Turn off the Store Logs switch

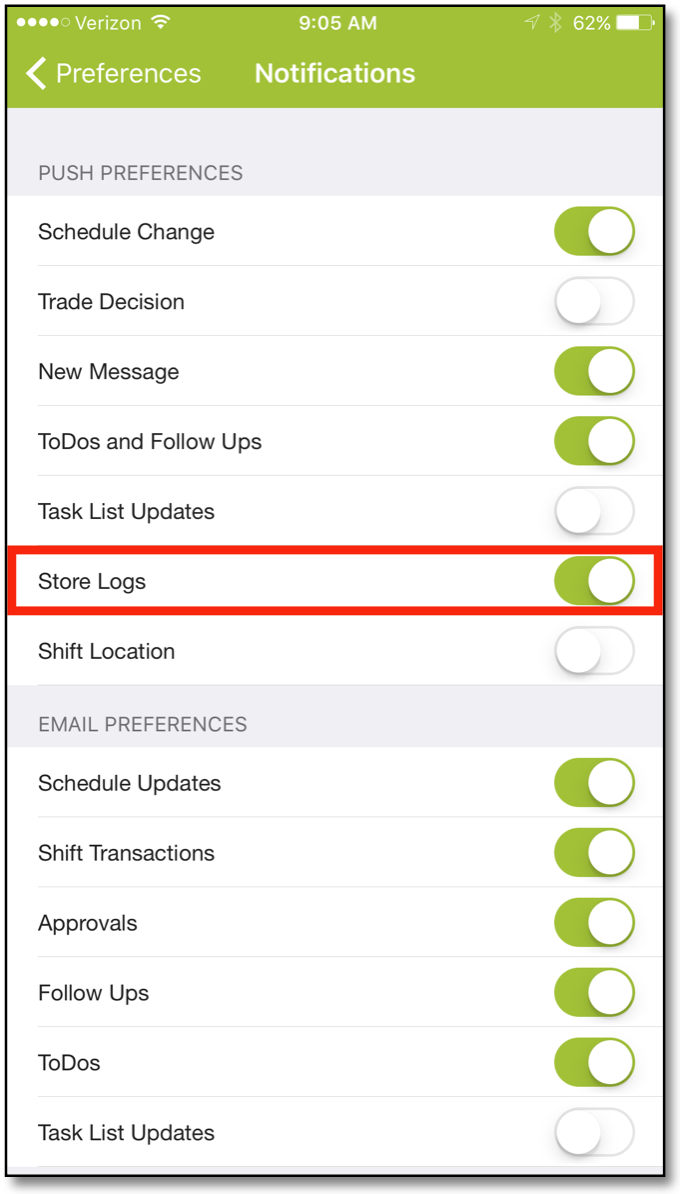pos(594,581)
